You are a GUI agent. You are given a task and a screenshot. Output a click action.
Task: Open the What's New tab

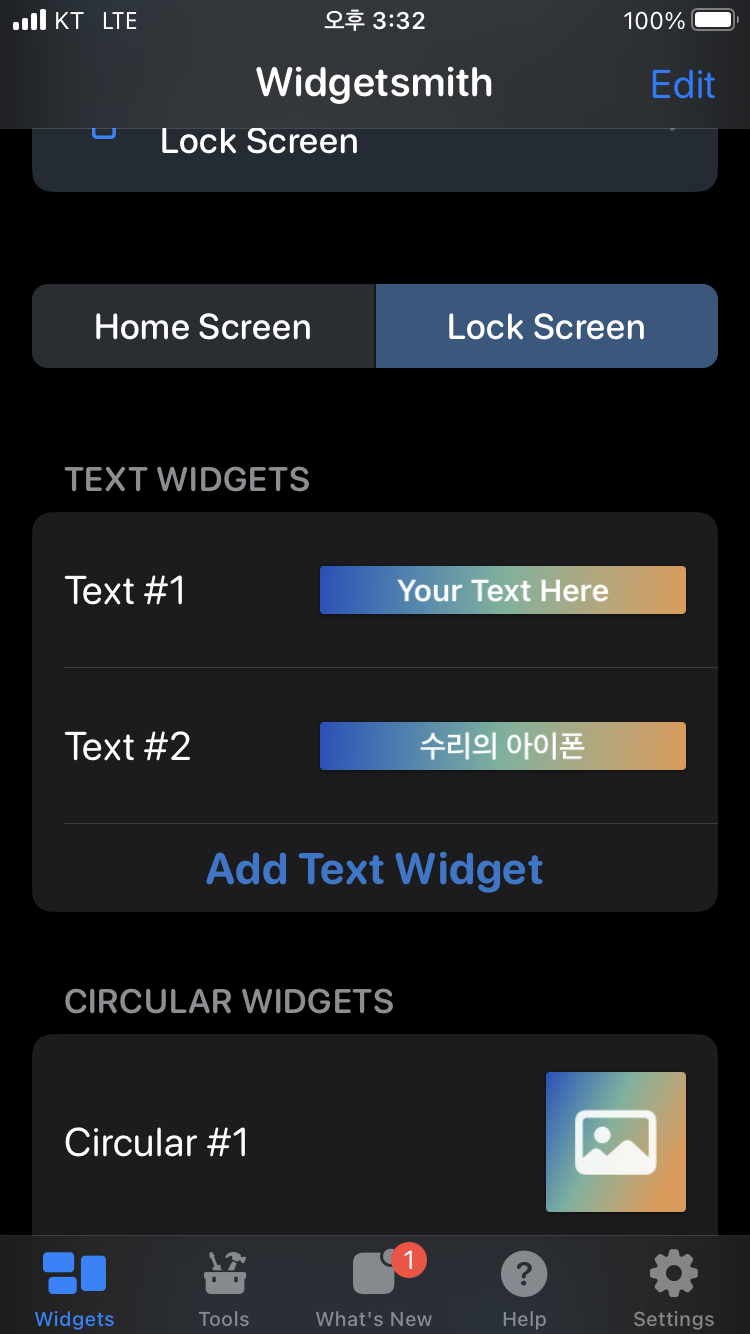pyautogui.click(x=375, y=1288)
